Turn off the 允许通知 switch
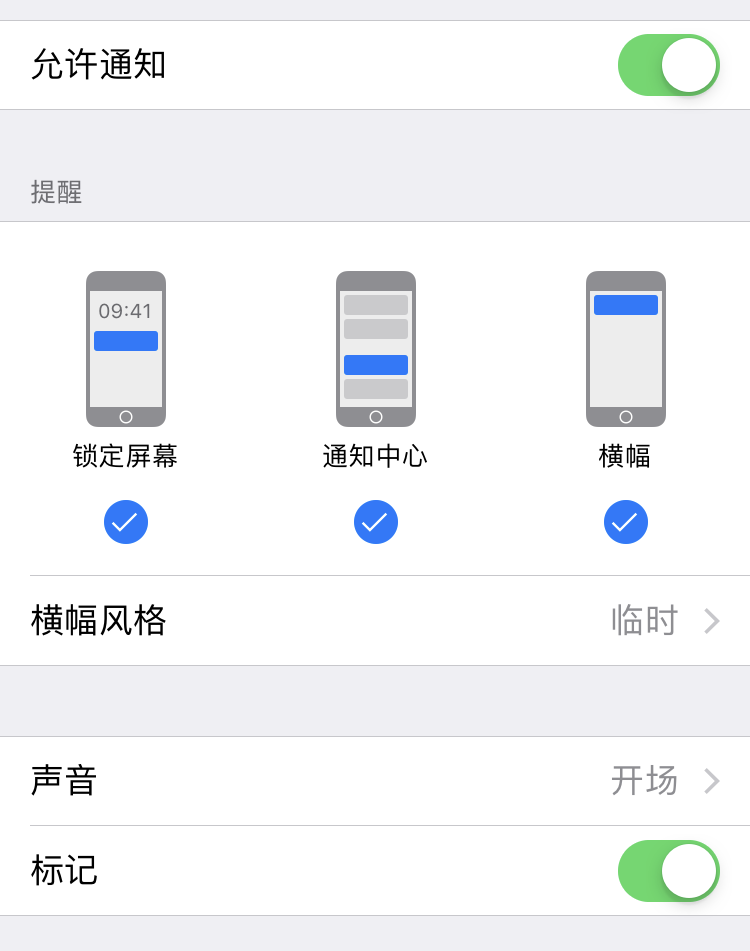 tap(668, 65)
